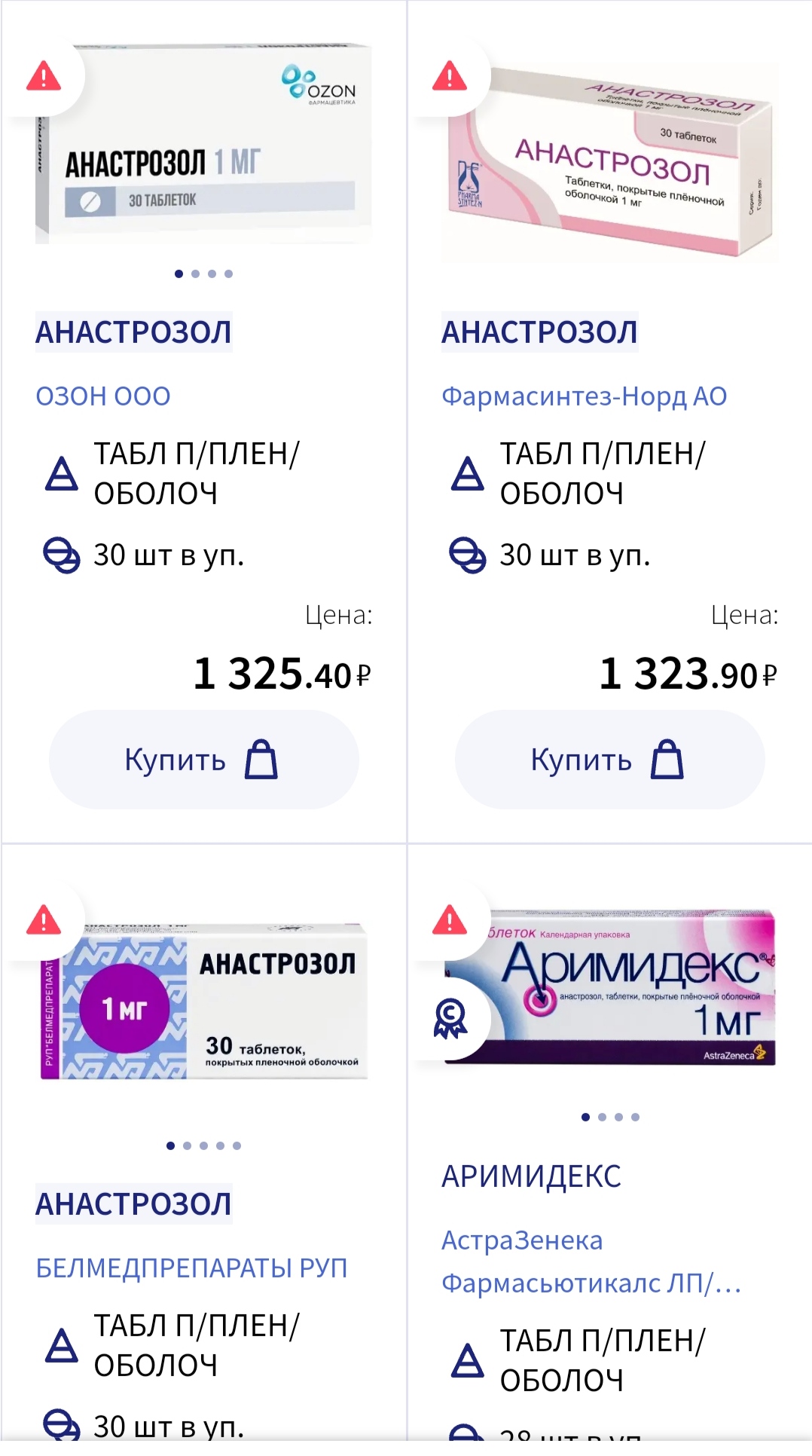Open the АРИМИДЕКС product title

point(533,1173)
